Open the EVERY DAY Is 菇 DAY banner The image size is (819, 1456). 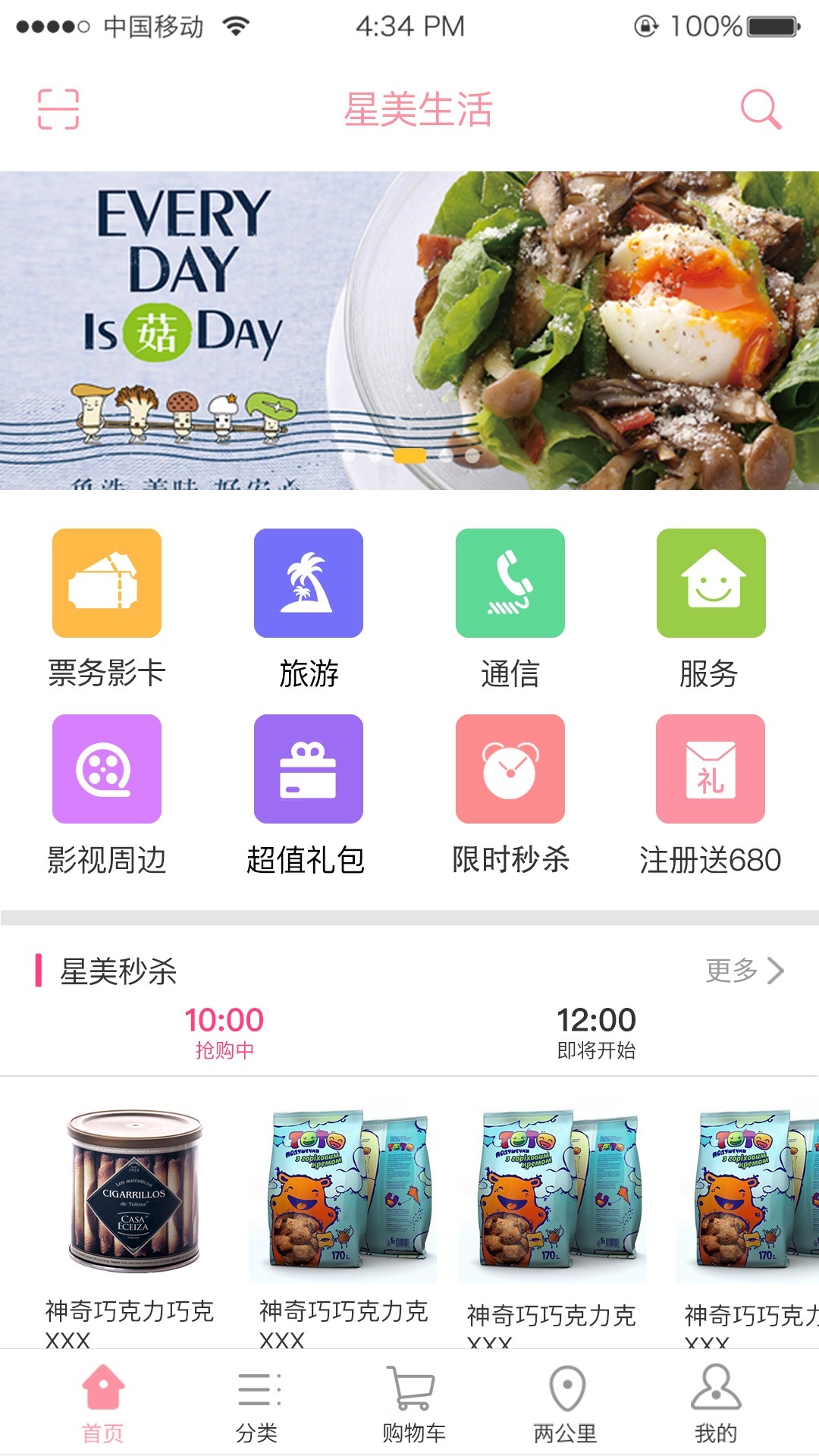(409, 330)
